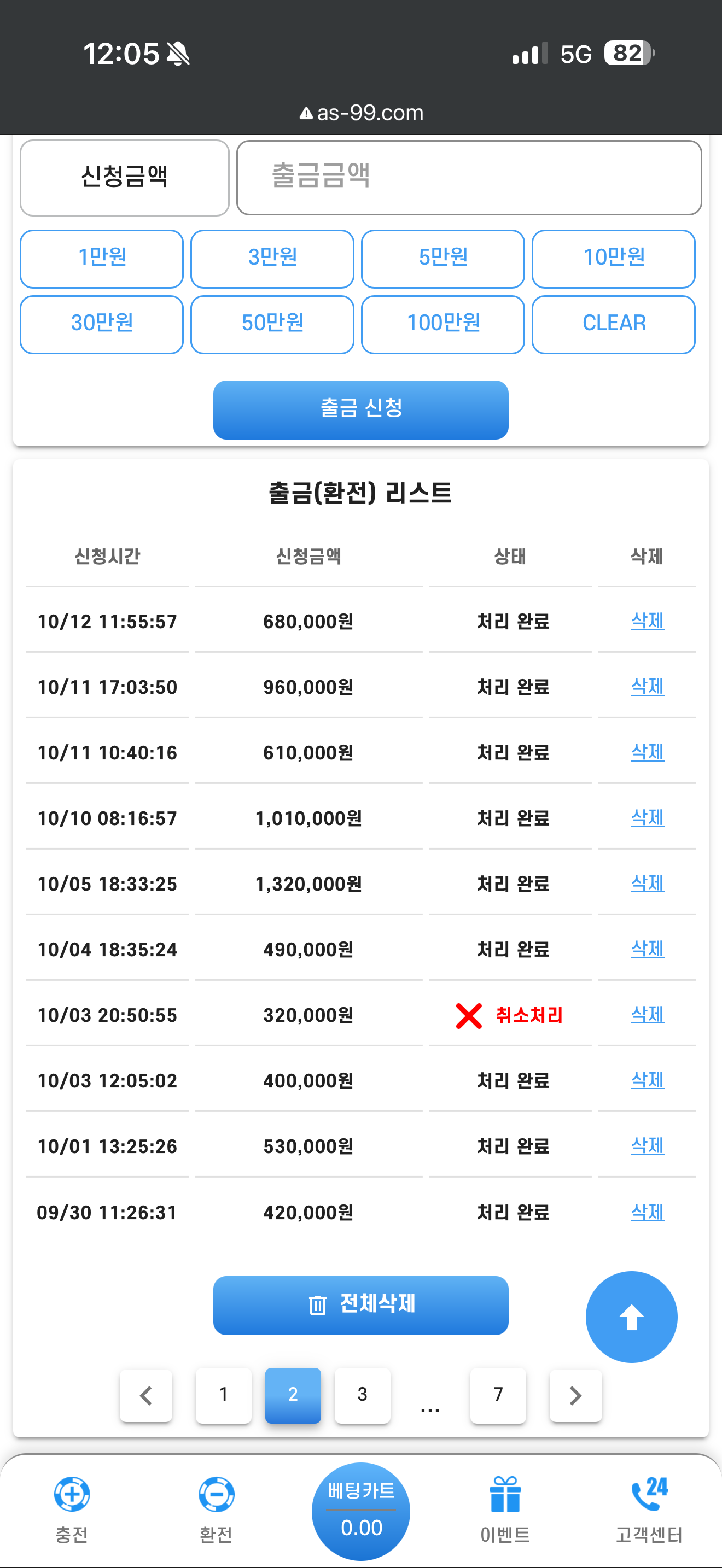This screenshot has height=1568, width=722.
Task: Tap the 출금금액 amount input field
Action: (x=469, y=177)
